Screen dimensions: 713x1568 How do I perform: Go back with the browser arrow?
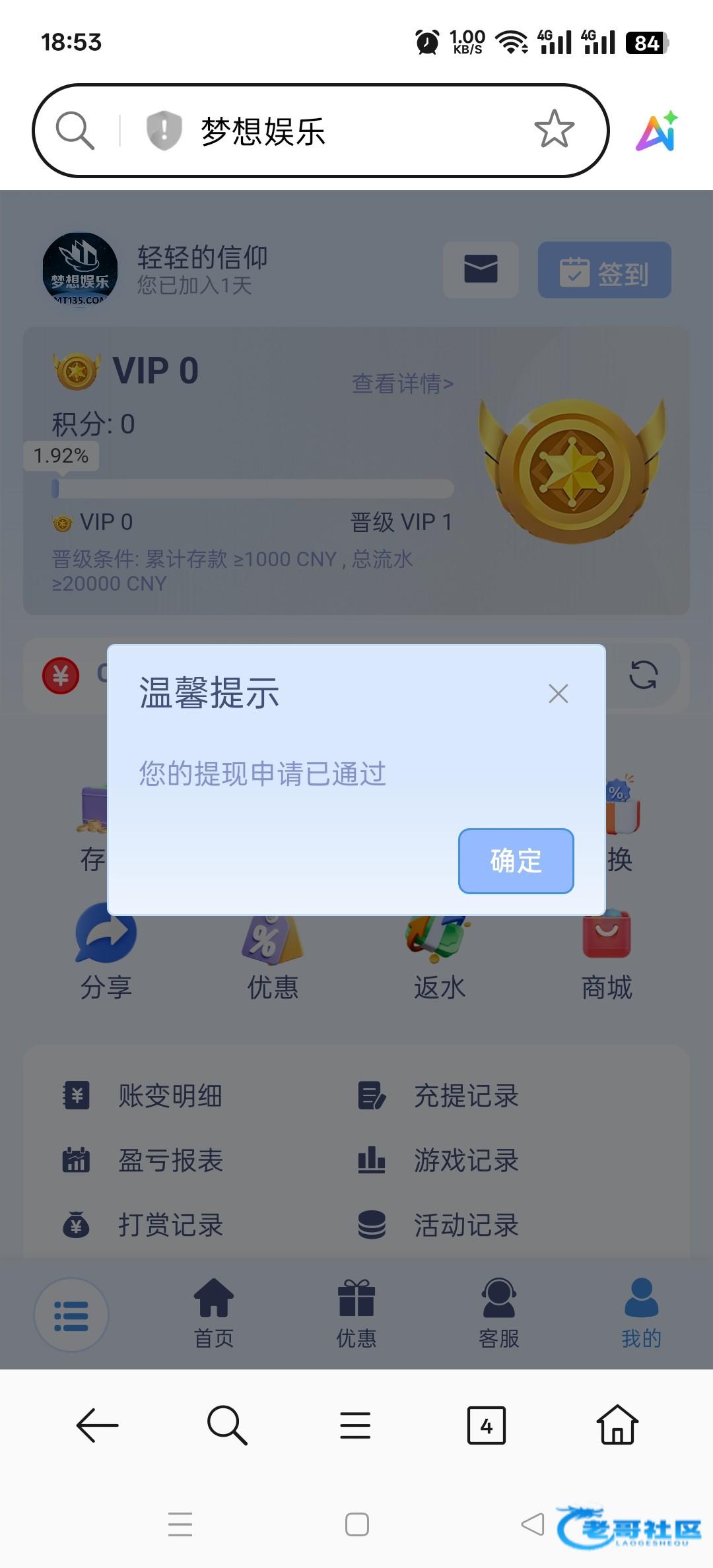click(97, 1425)
